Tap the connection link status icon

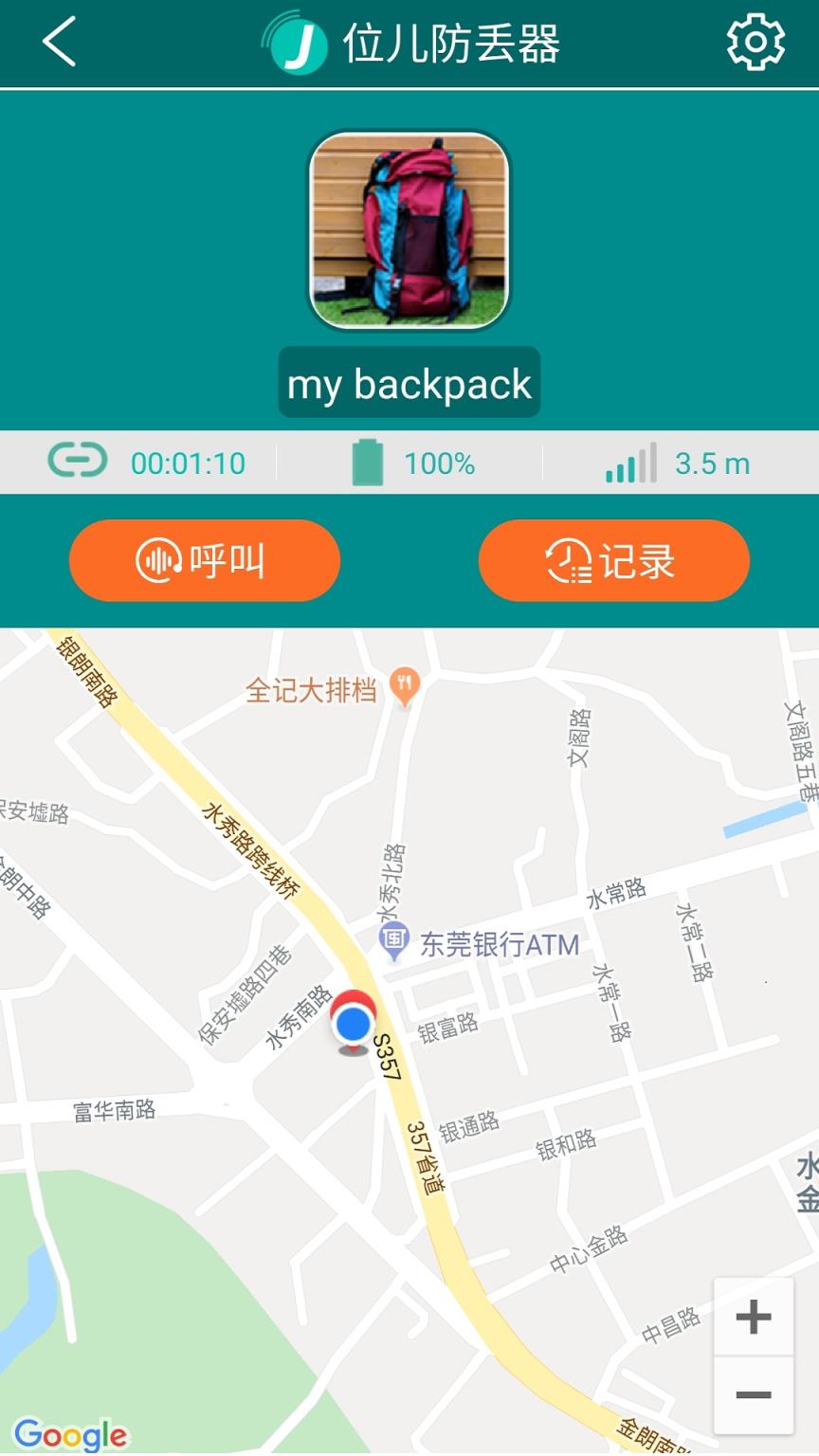coord(78,463)
